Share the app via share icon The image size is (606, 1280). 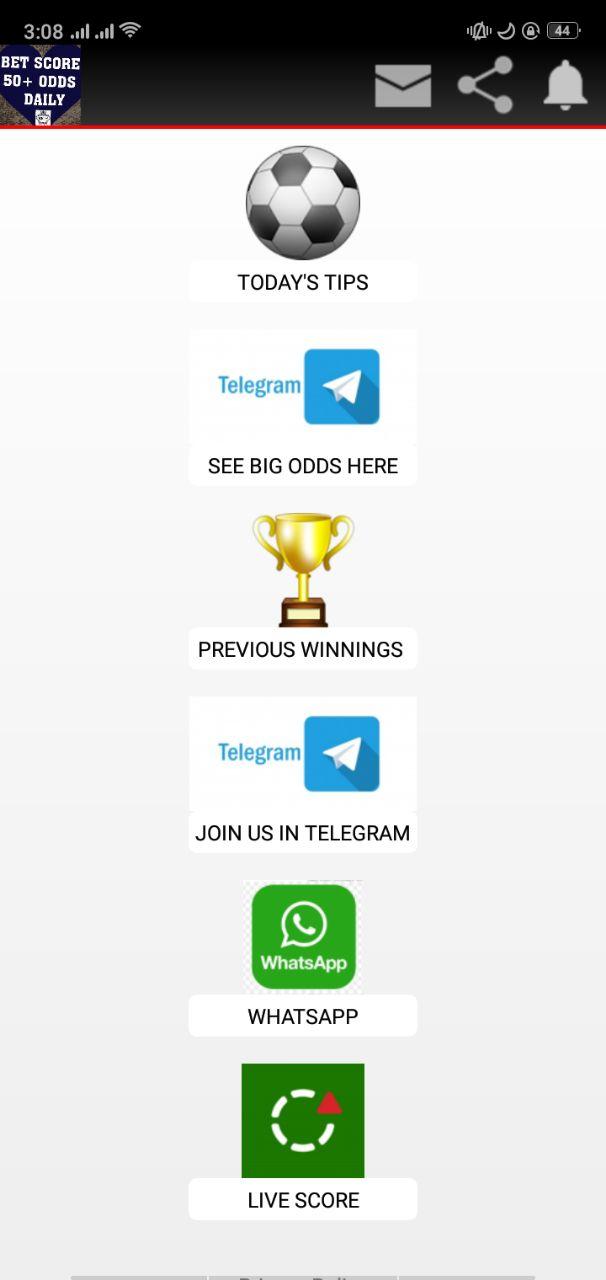(485, 85)
